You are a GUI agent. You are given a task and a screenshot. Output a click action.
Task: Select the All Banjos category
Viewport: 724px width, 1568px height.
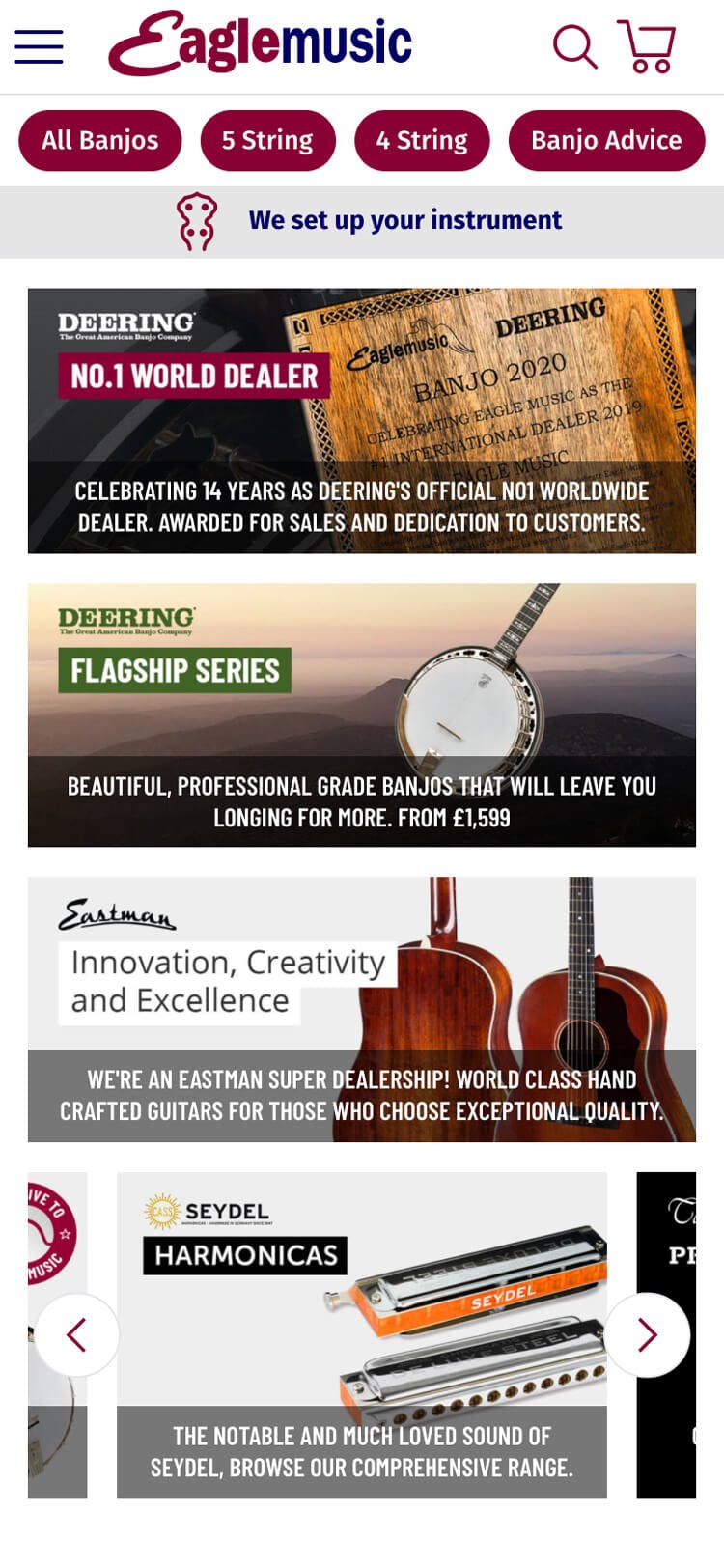99,140
